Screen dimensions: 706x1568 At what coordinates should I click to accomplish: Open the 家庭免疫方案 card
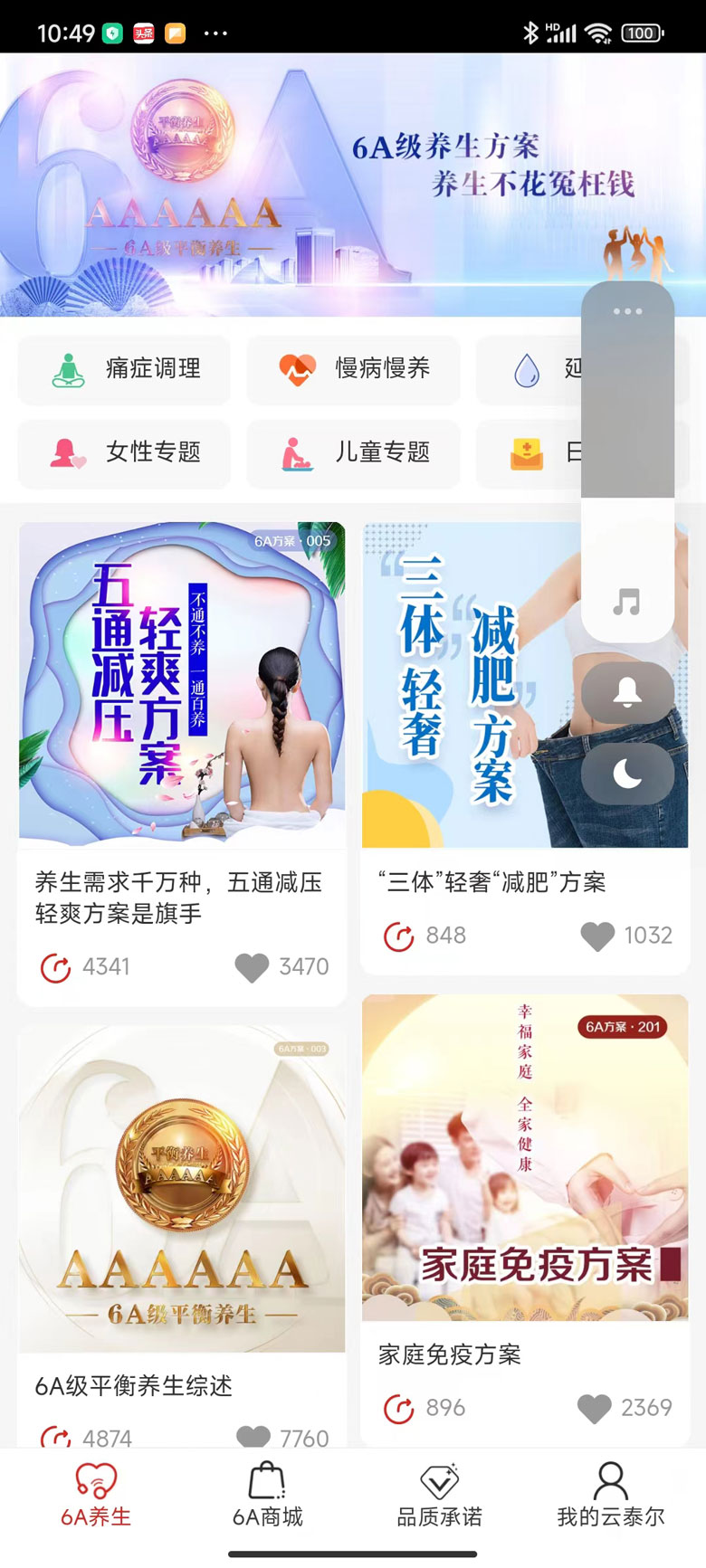[x=525, y=1158]
